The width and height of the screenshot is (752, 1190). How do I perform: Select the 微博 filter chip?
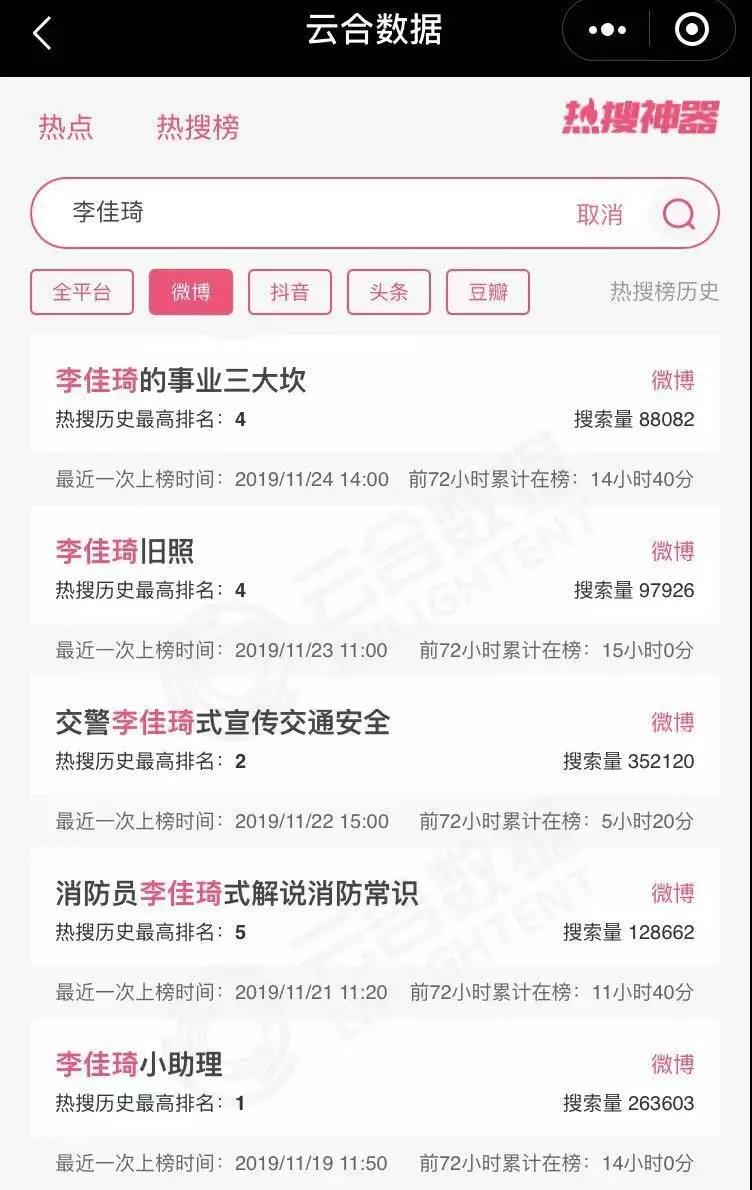point(190,292)
